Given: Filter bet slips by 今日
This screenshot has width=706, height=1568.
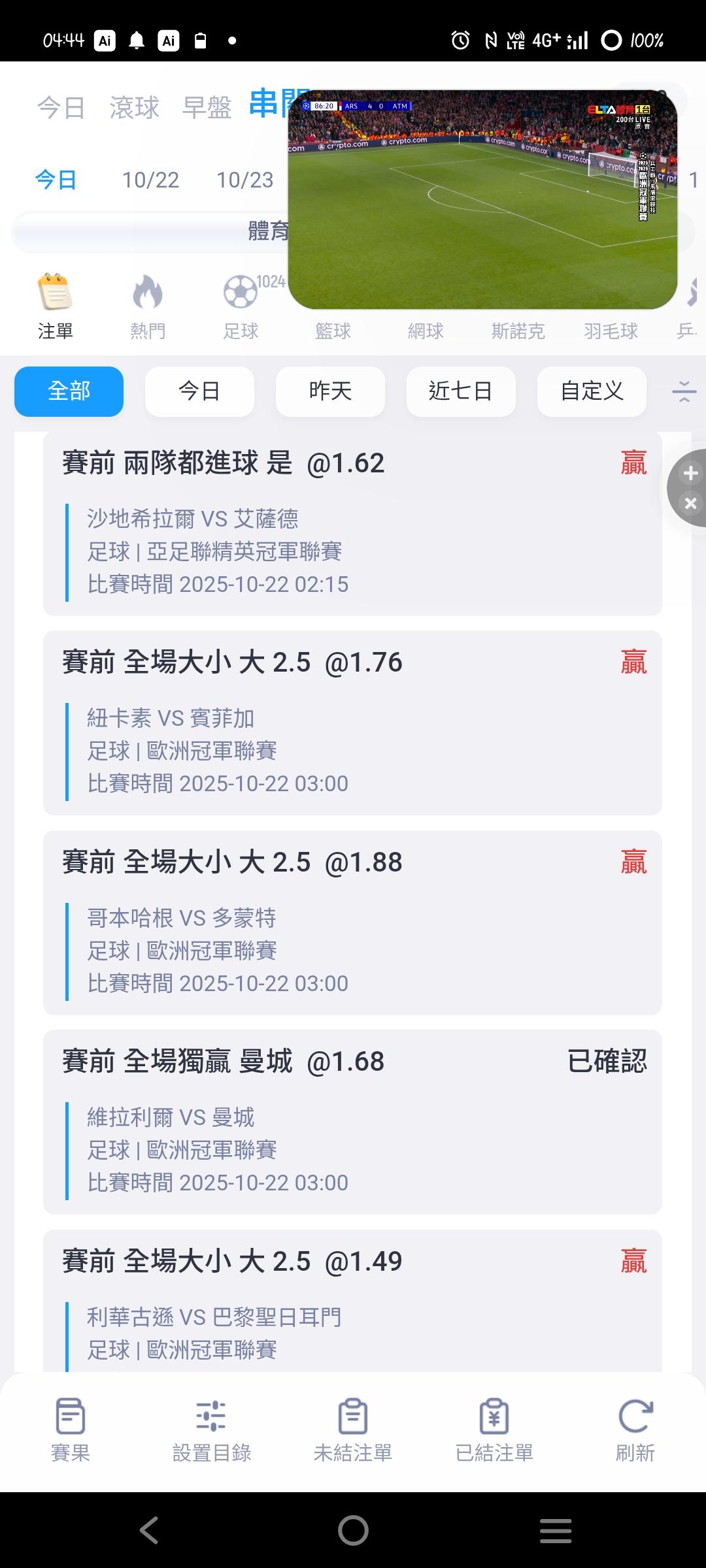Looking at the screenshot, I should (199, 391).
